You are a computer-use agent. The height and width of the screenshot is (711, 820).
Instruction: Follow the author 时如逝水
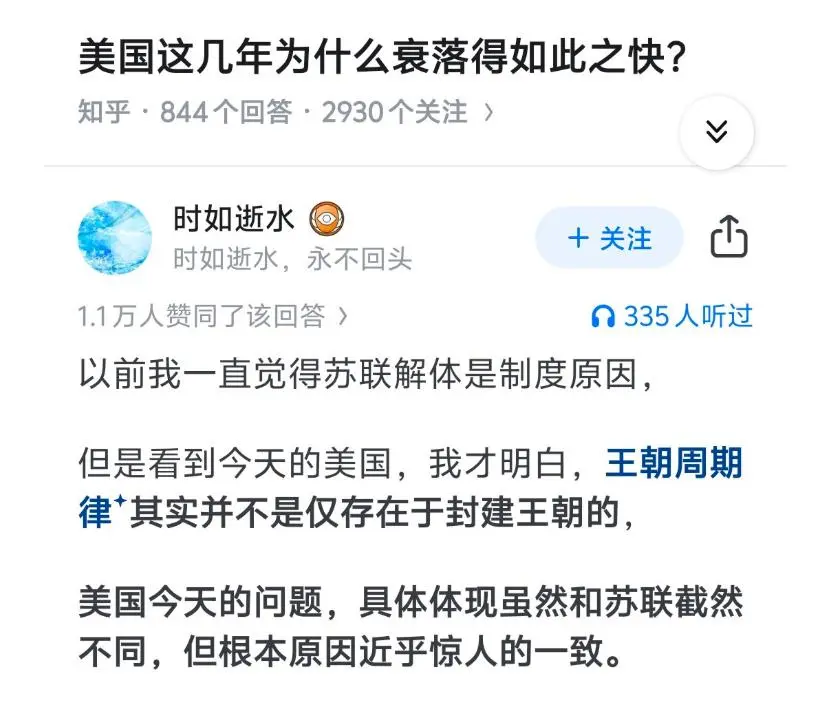[x=609, y=238]
